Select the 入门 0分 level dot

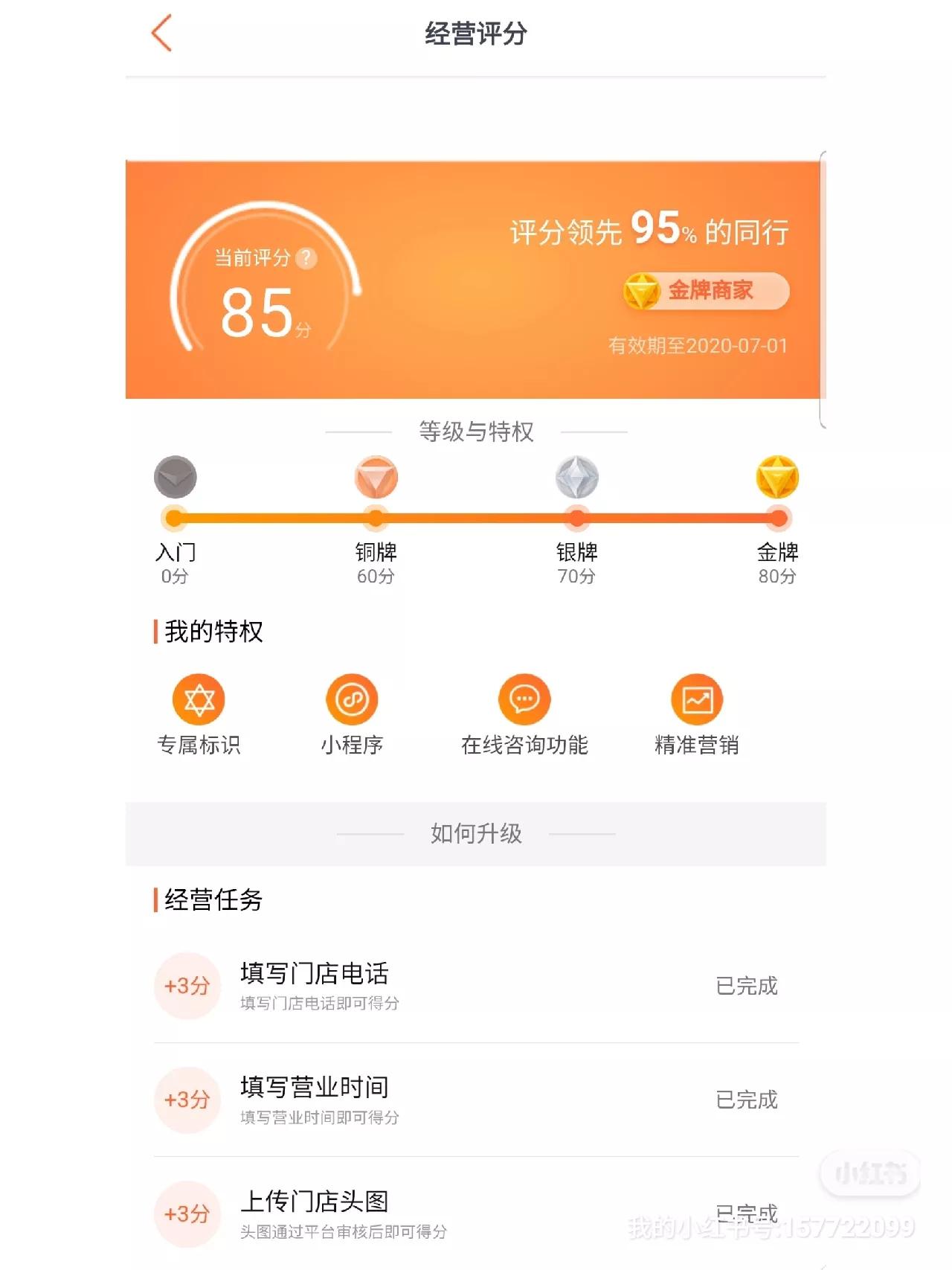point(174,518)
